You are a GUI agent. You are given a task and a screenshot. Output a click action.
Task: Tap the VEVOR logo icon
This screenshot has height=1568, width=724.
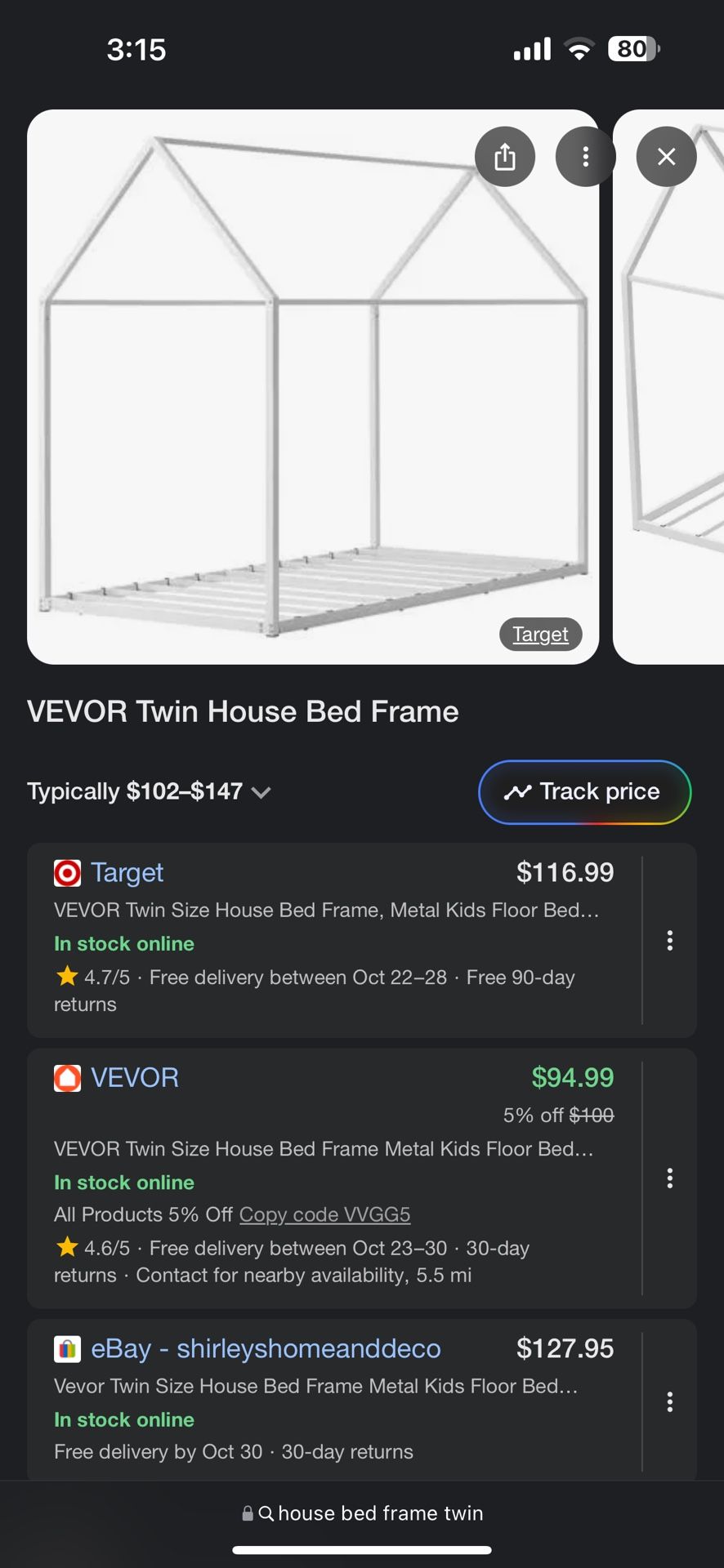[67, 1077]
